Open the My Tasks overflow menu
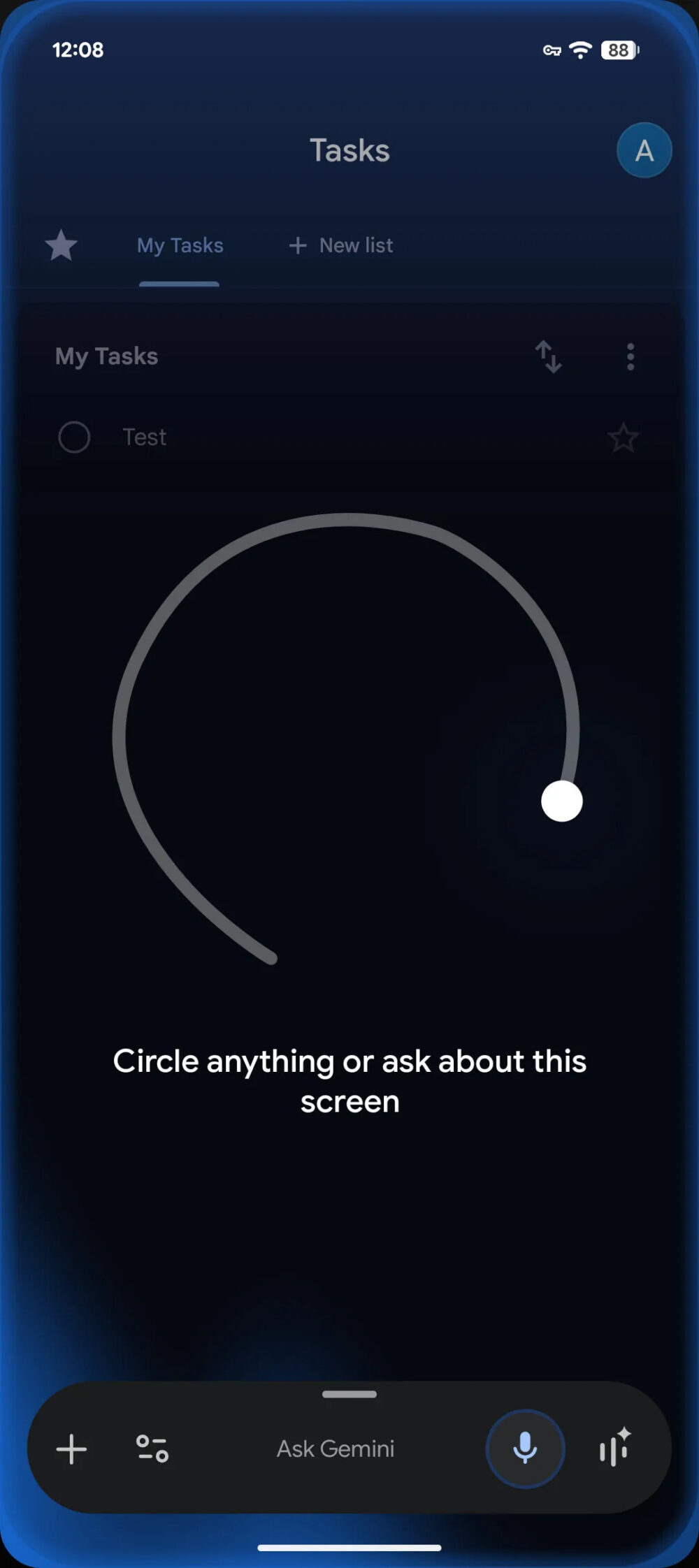The image size is (699, 1568). [x=630, y=356]
